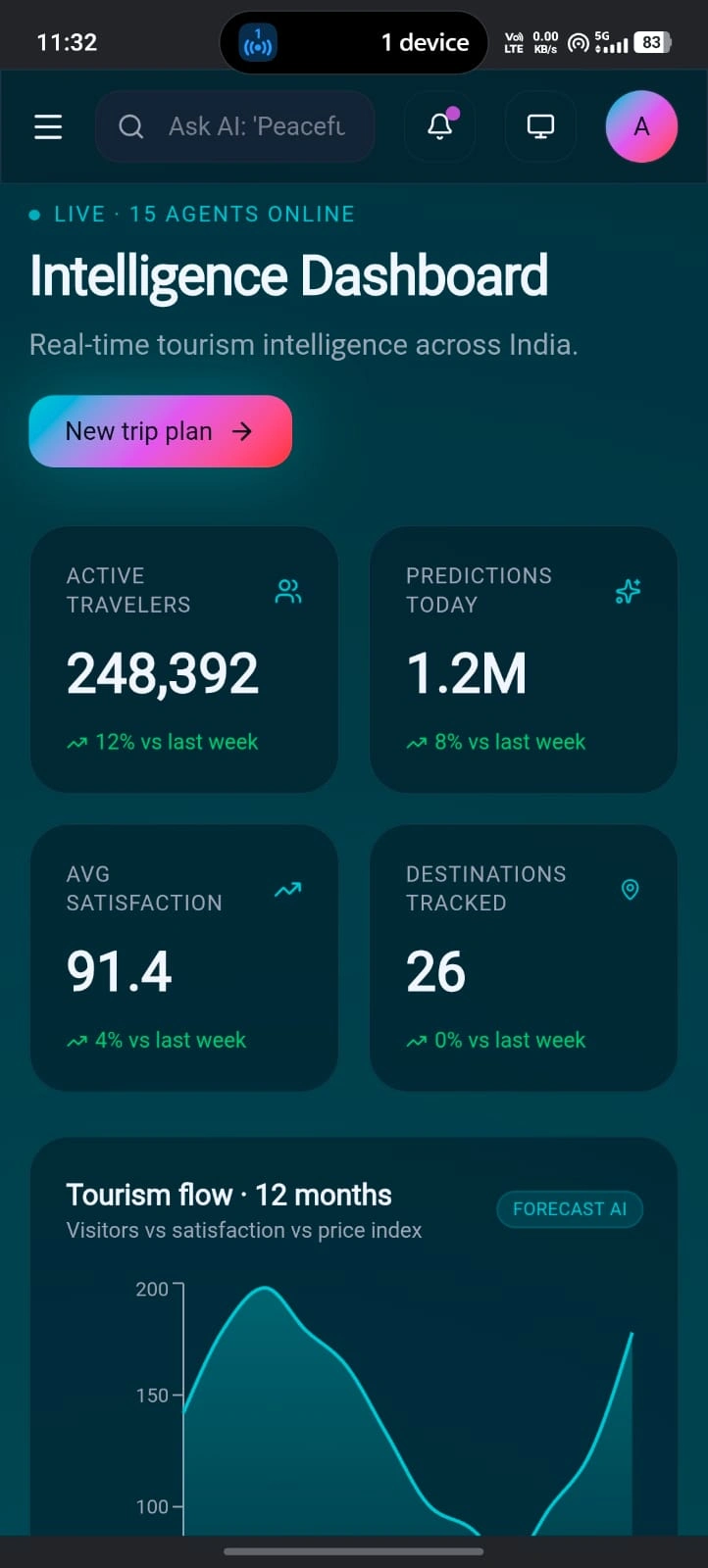
Task: Open the Active Travelers card
Action: pos(184,660)
